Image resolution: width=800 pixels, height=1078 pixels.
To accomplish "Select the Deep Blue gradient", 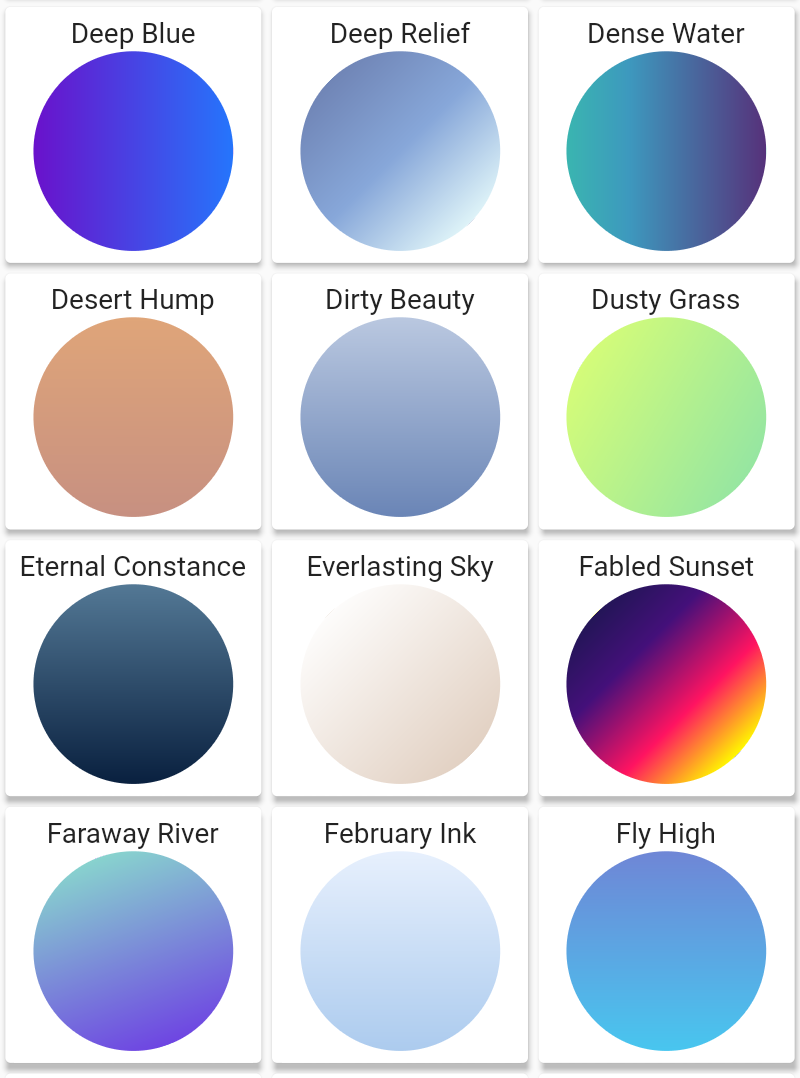I will (x=133, y=151).
